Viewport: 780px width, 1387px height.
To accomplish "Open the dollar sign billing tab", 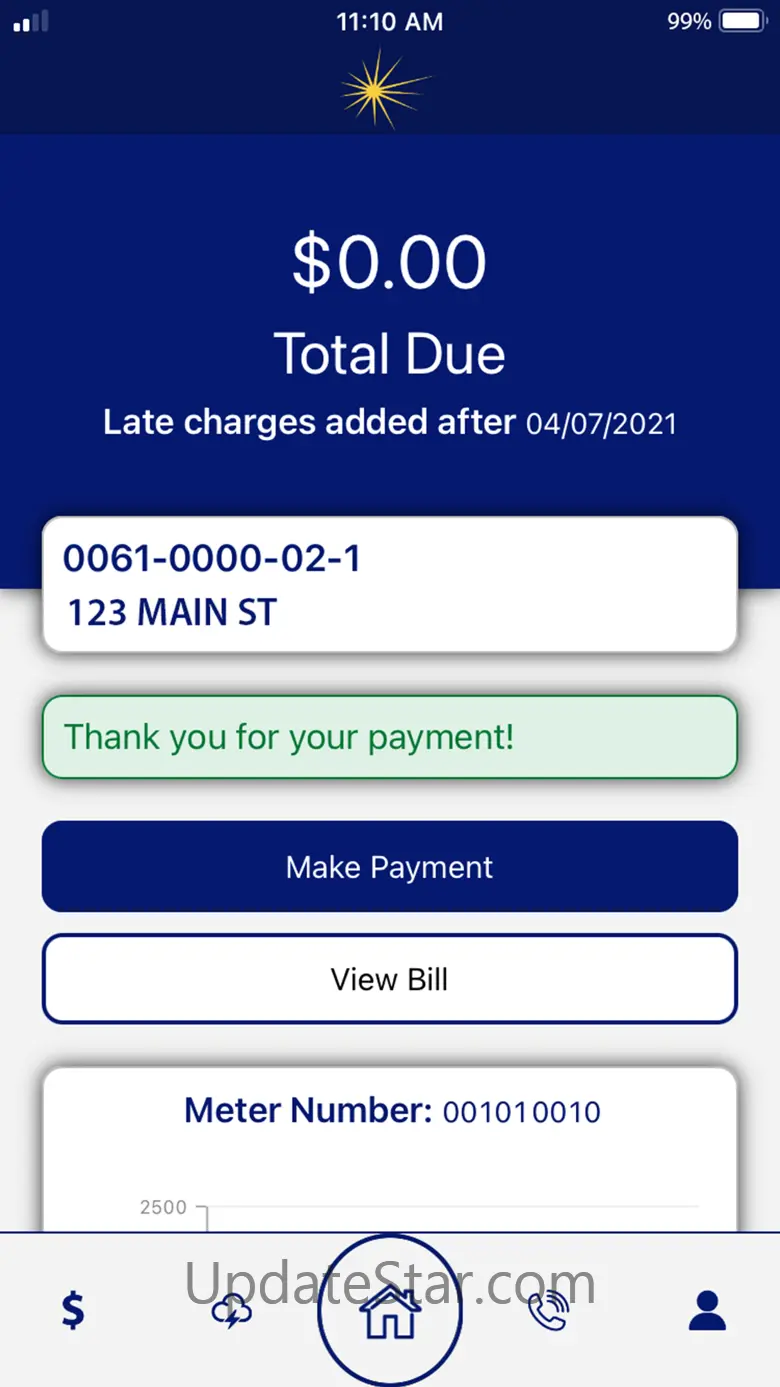I will 73,1309.
